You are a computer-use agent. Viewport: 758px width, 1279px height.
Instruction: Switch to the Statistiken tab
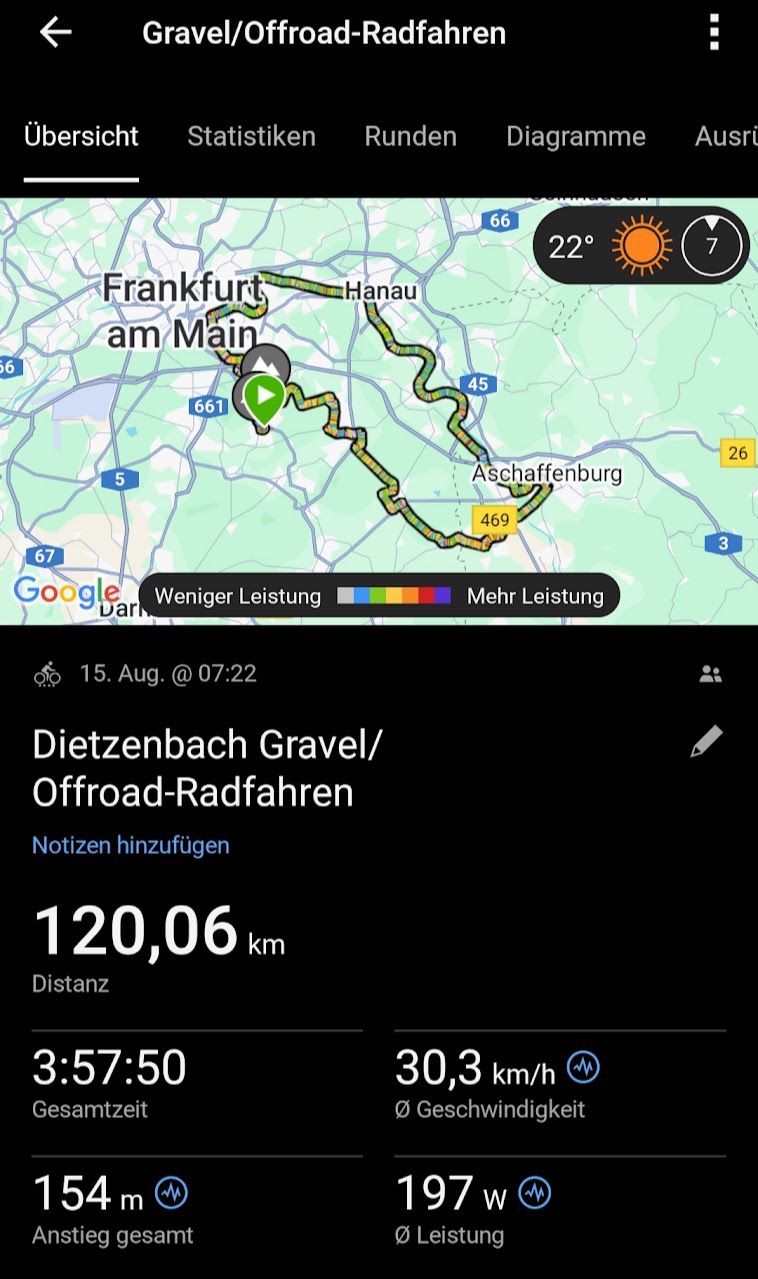pos(251,136)
